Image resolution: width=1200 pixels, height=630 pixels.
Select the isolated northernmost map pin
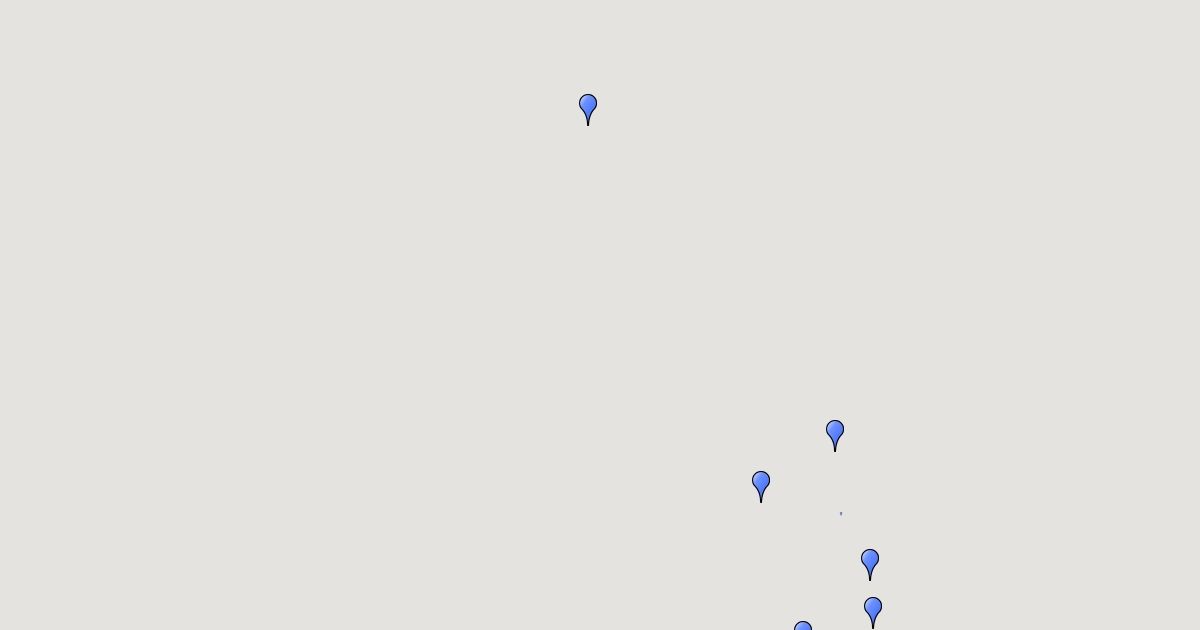click(588, 107)
